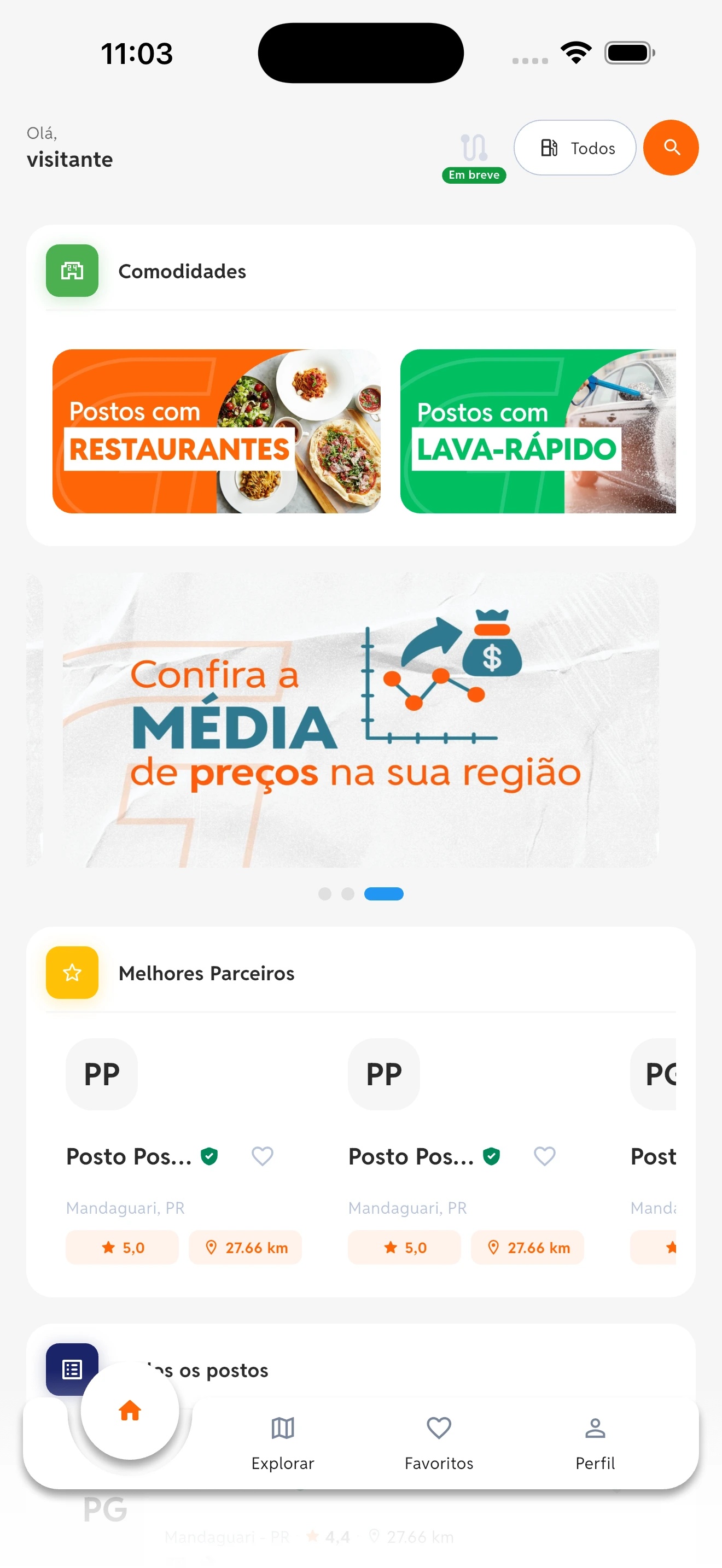Favorite the second Posto Pos... partner

(x=544, y=1156)
